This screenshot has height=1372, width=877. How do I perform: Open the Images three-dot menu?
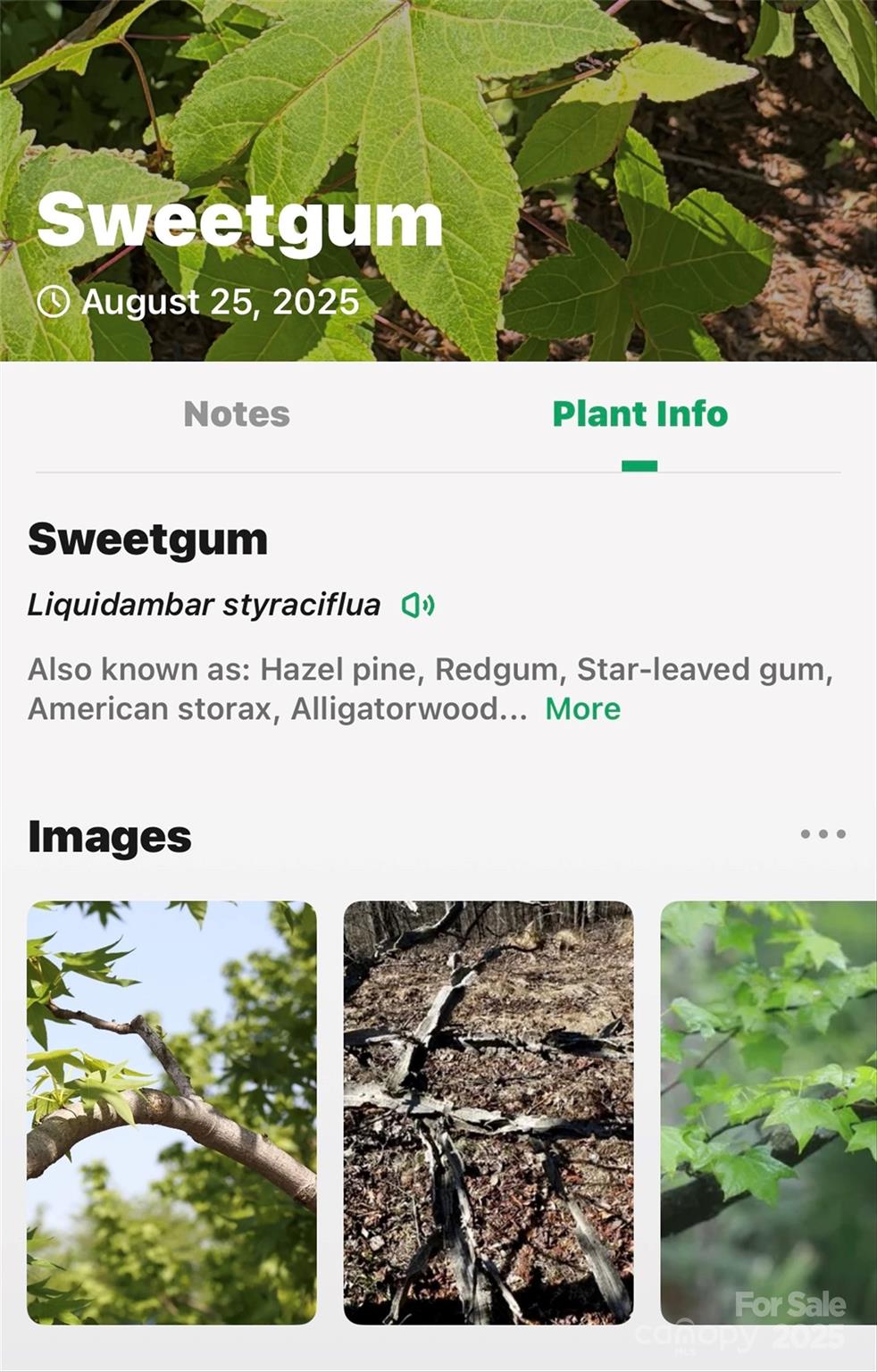point(823,834)
